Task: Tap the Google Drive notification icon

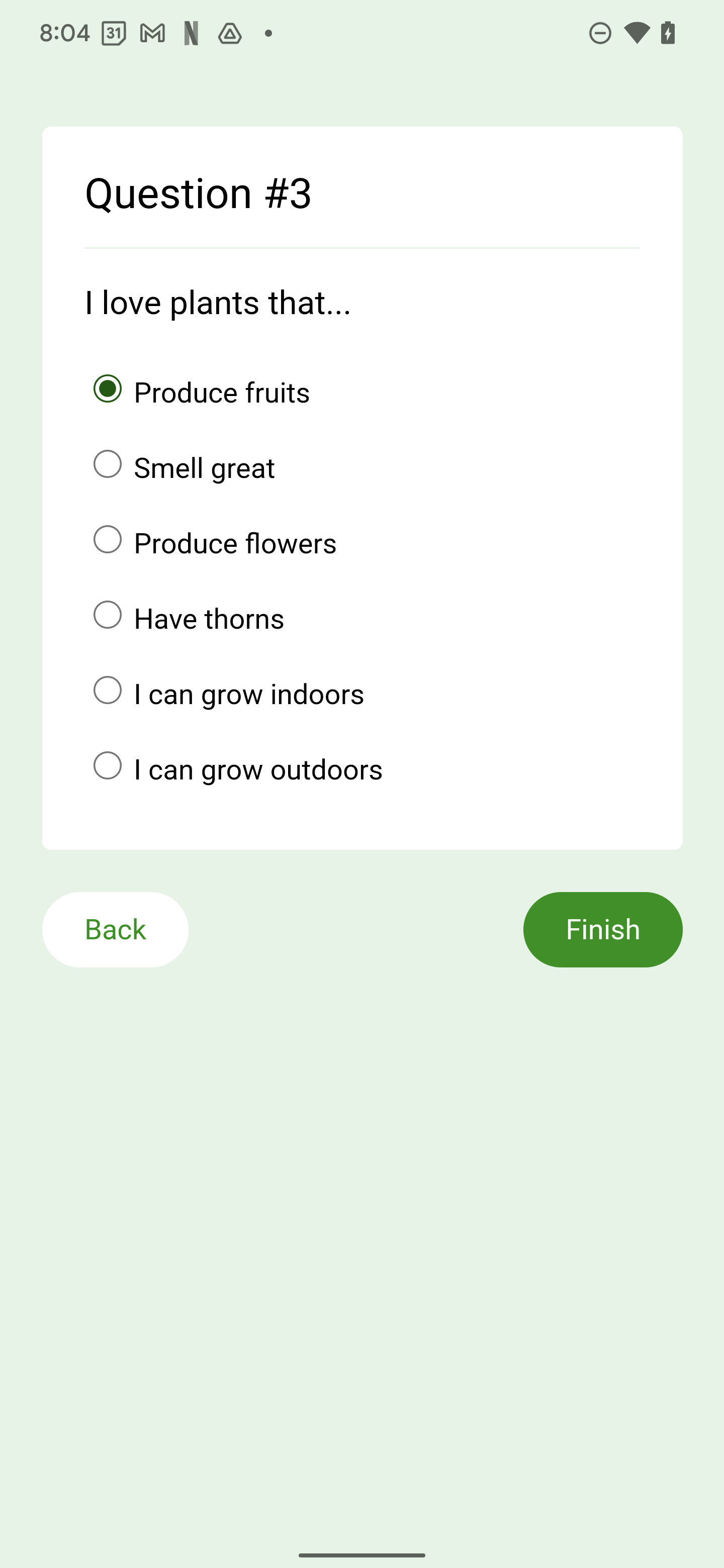Action: pyautogui.click(x=230, y=34)
